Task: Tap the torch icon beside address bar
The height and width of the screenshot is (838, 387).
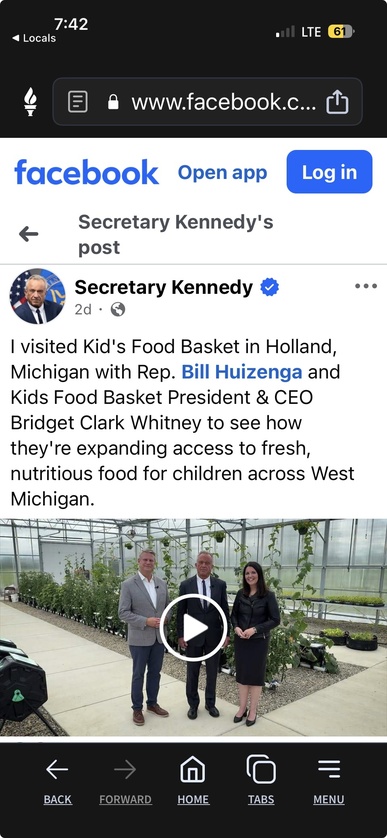Action: [x=30, y=102]
